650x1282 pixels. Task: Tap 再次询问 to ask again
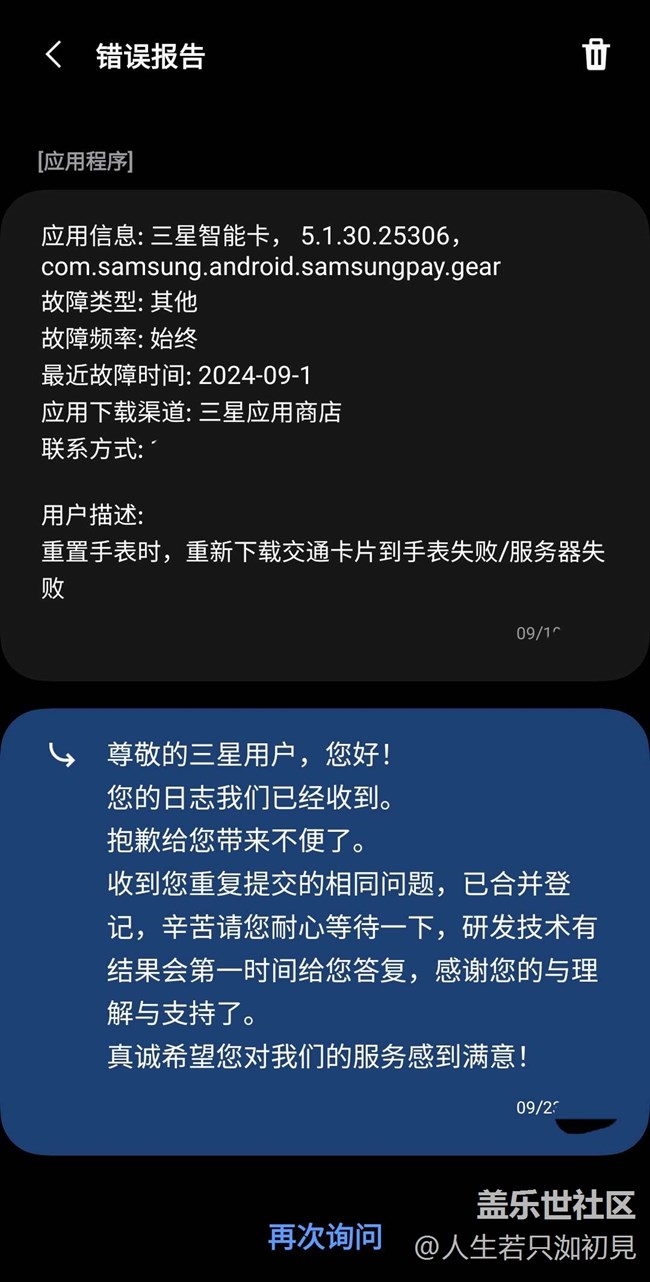325,1237
